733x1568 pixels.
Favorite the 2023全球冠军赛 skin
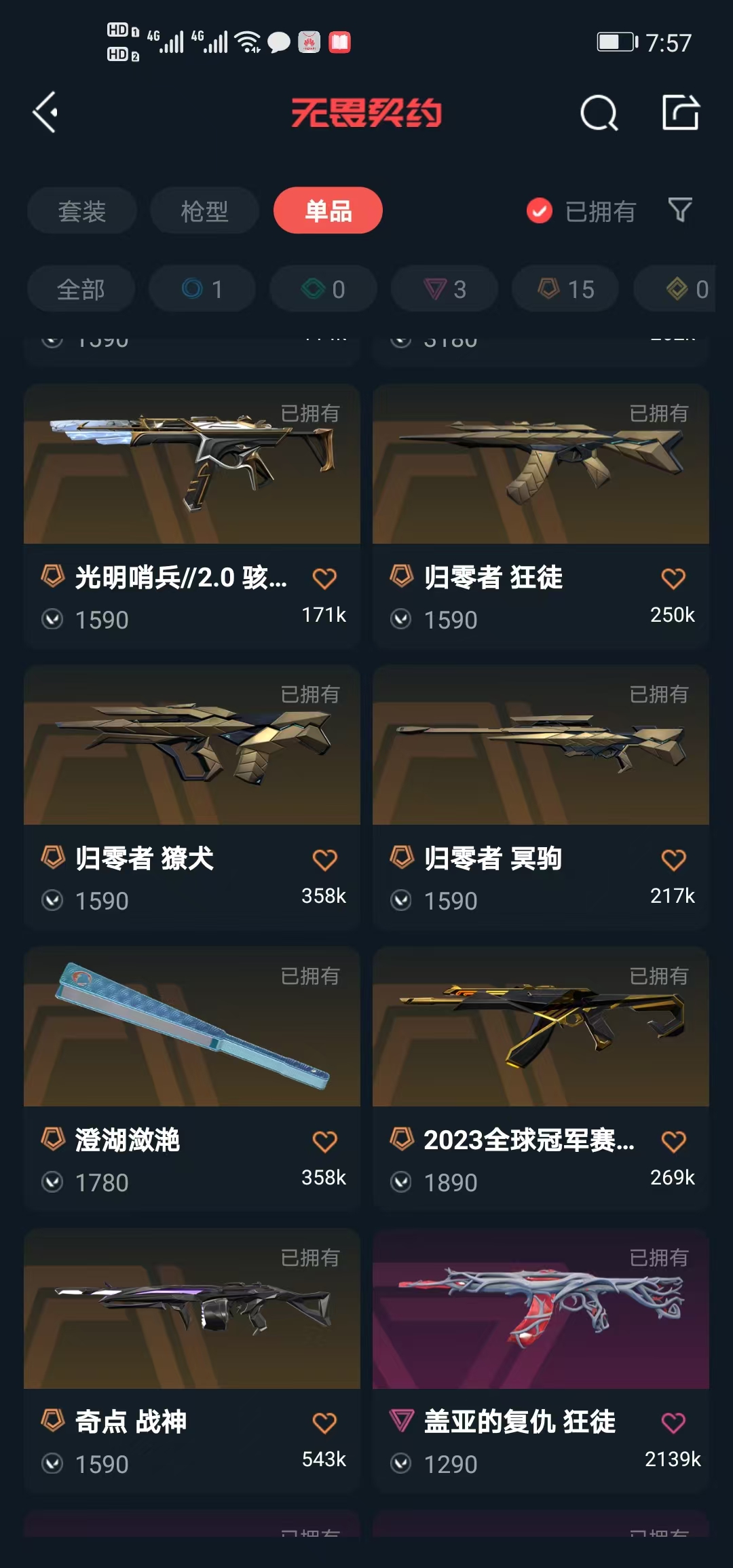point(673,1142)
